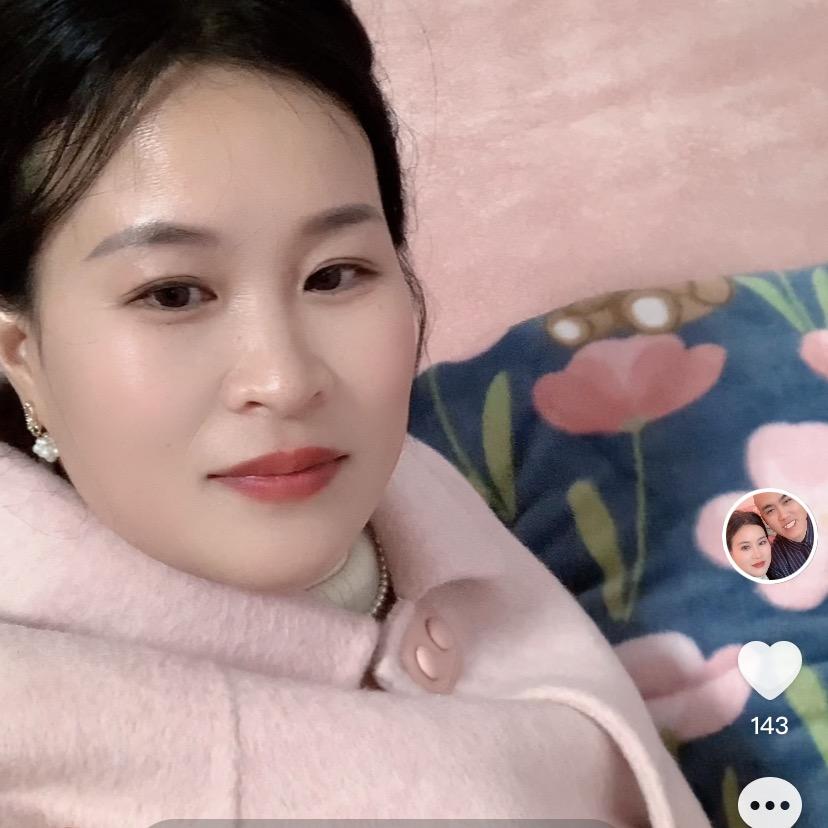Open the comments bubble
This screenshot has height=828, width=828.
tap(769, 803)
